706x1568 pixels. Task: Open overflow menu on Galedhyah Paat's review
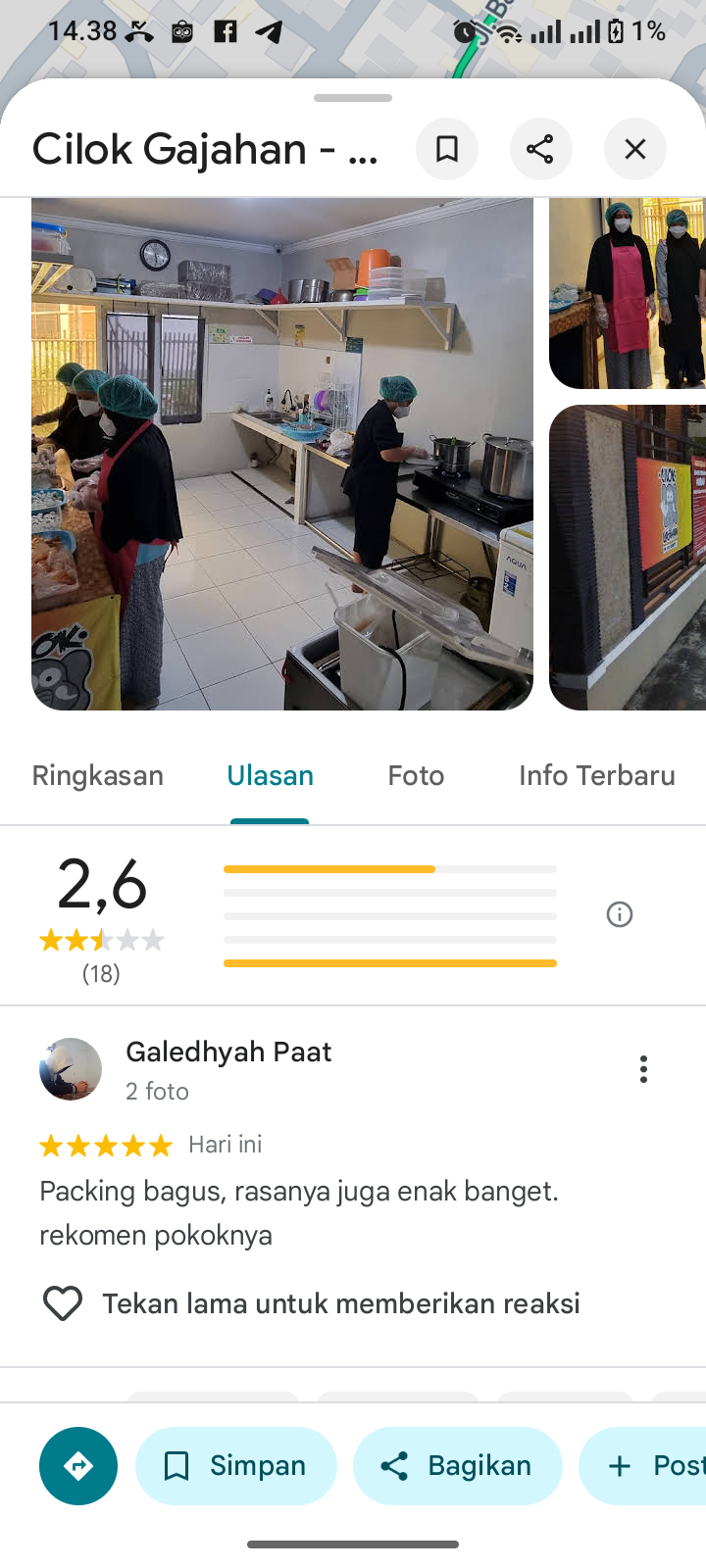(643, 1069)
